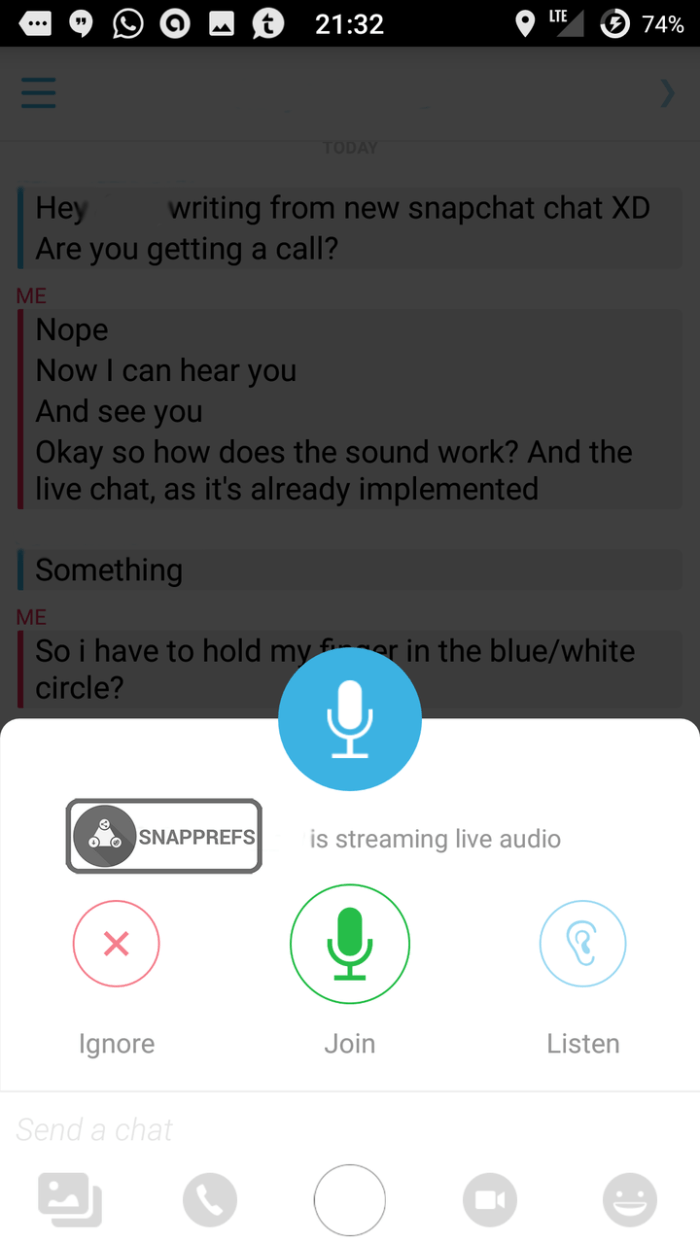Screen dimensions: 700x1244
Task: Join the live audio stream
Action: [x=350, y=944]
